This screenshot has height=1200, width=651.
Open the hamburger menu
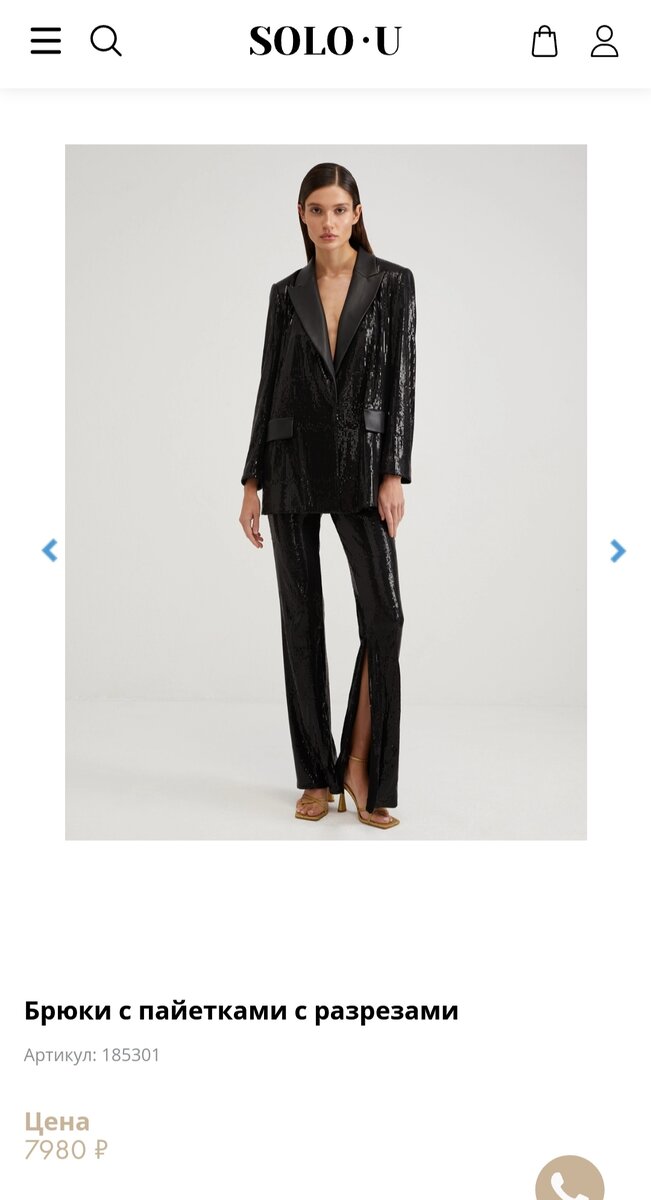(46, 41)
